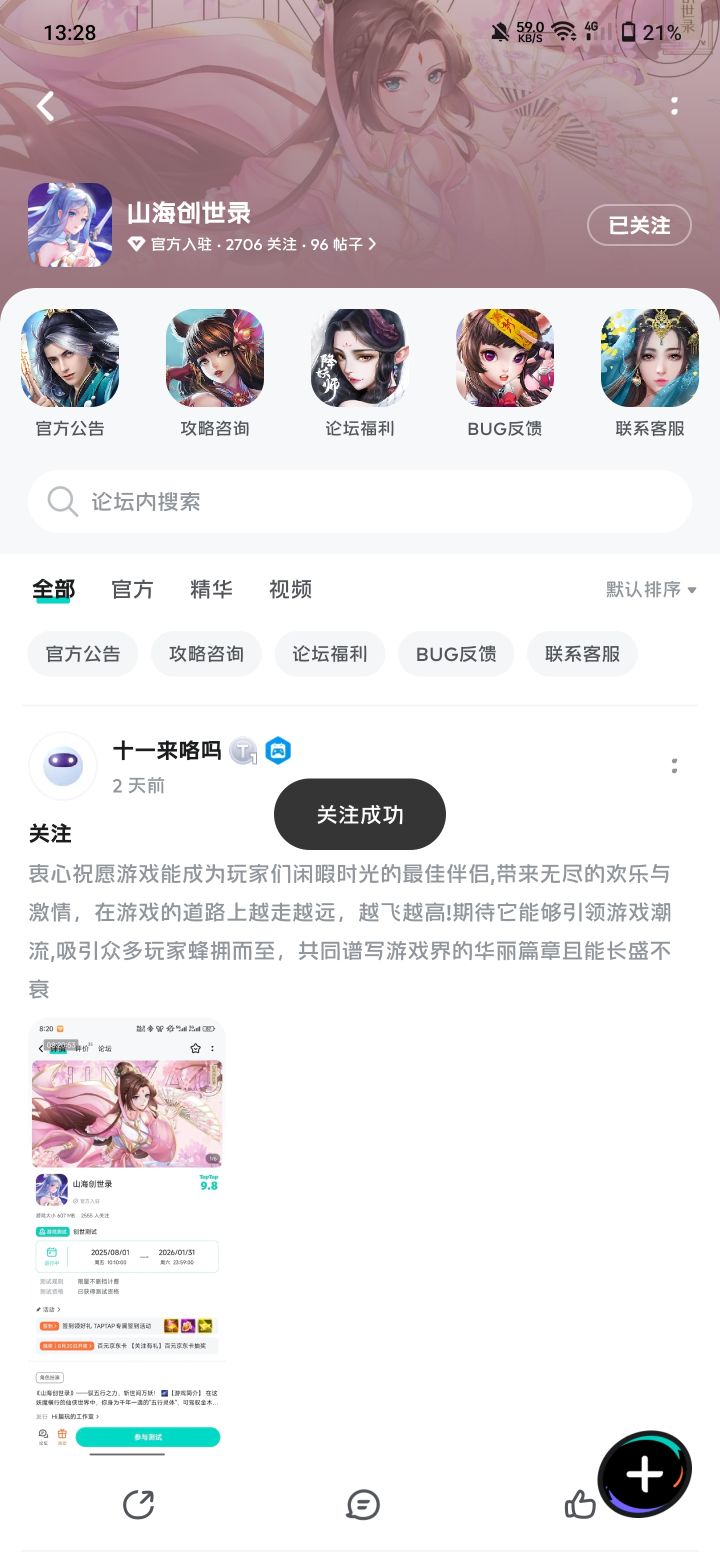
Task: Open the 论坛福利 shortcut icon
Action: coord(360,358)
